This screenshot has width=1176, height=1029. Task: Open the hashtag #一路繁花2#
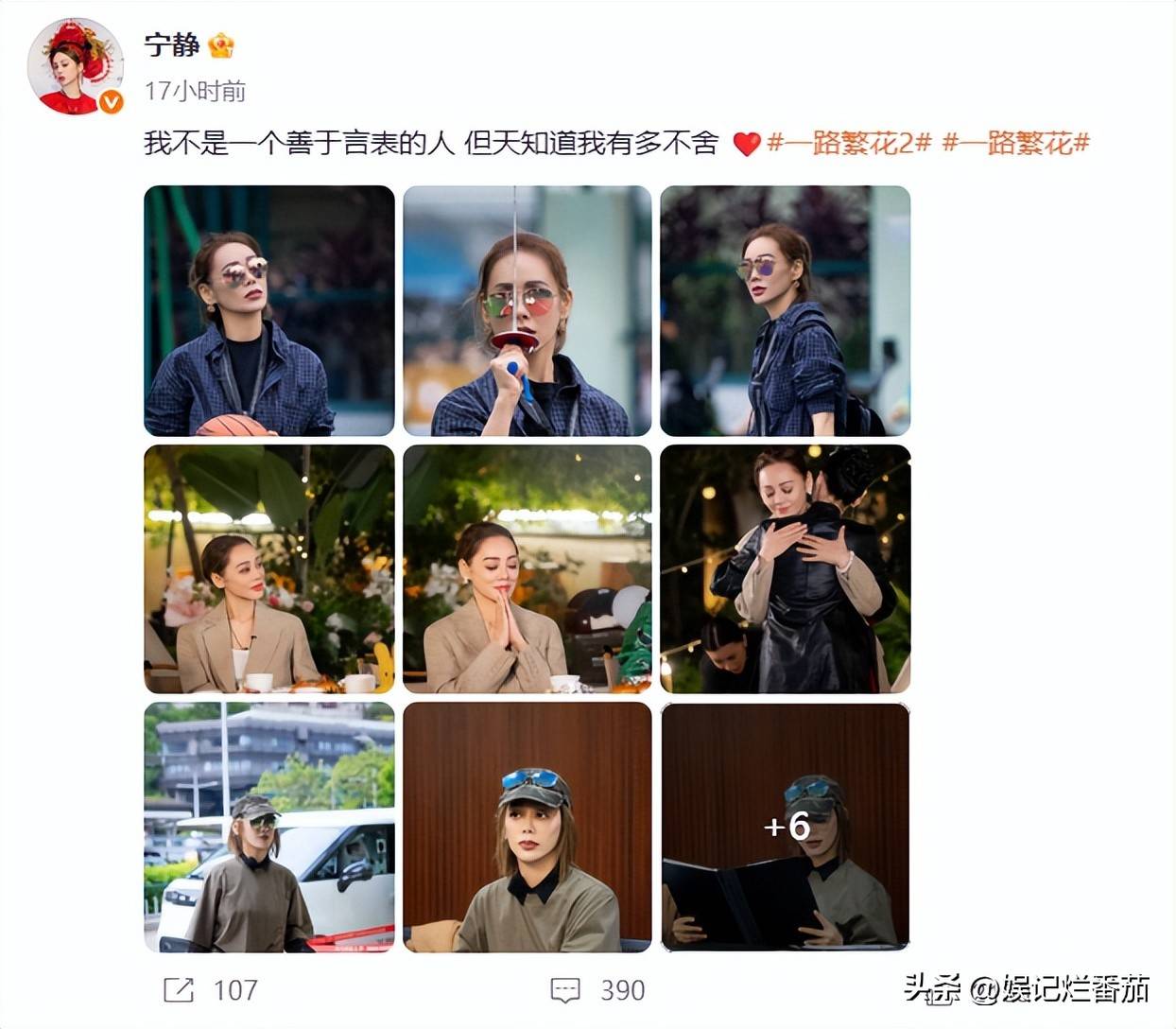pos(849,143)
